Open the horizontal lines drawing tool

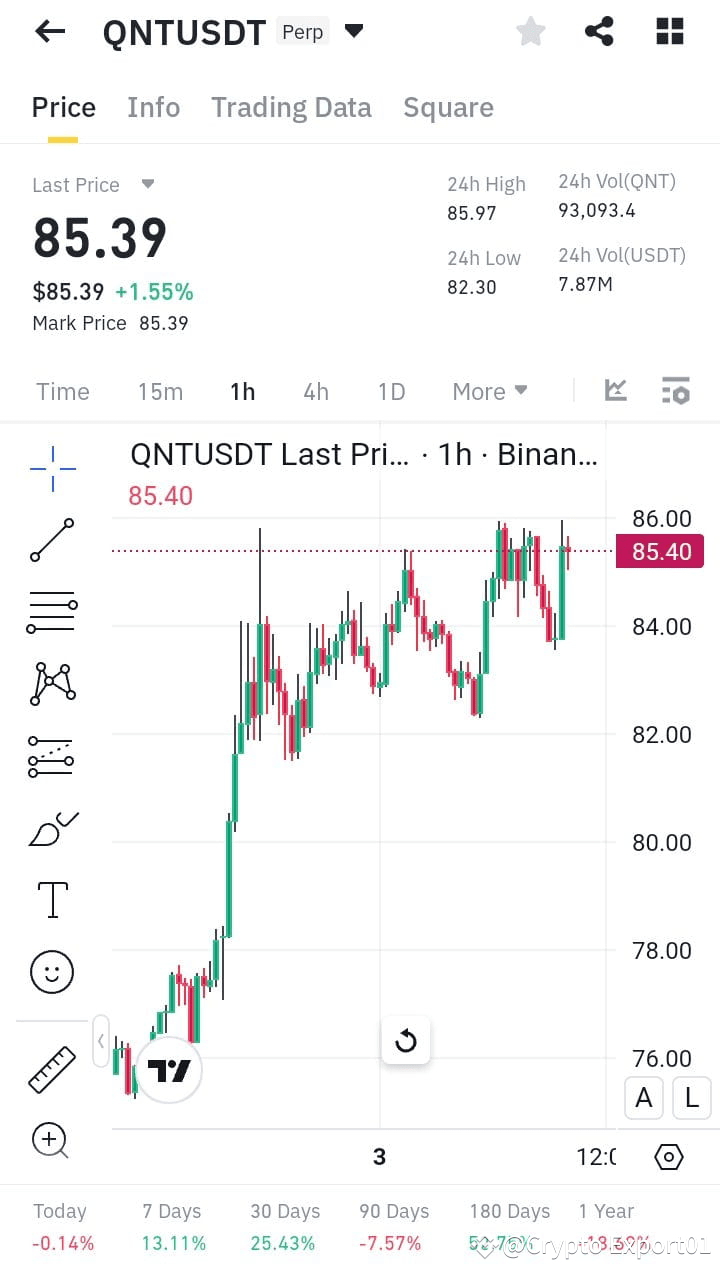(50, 611)
